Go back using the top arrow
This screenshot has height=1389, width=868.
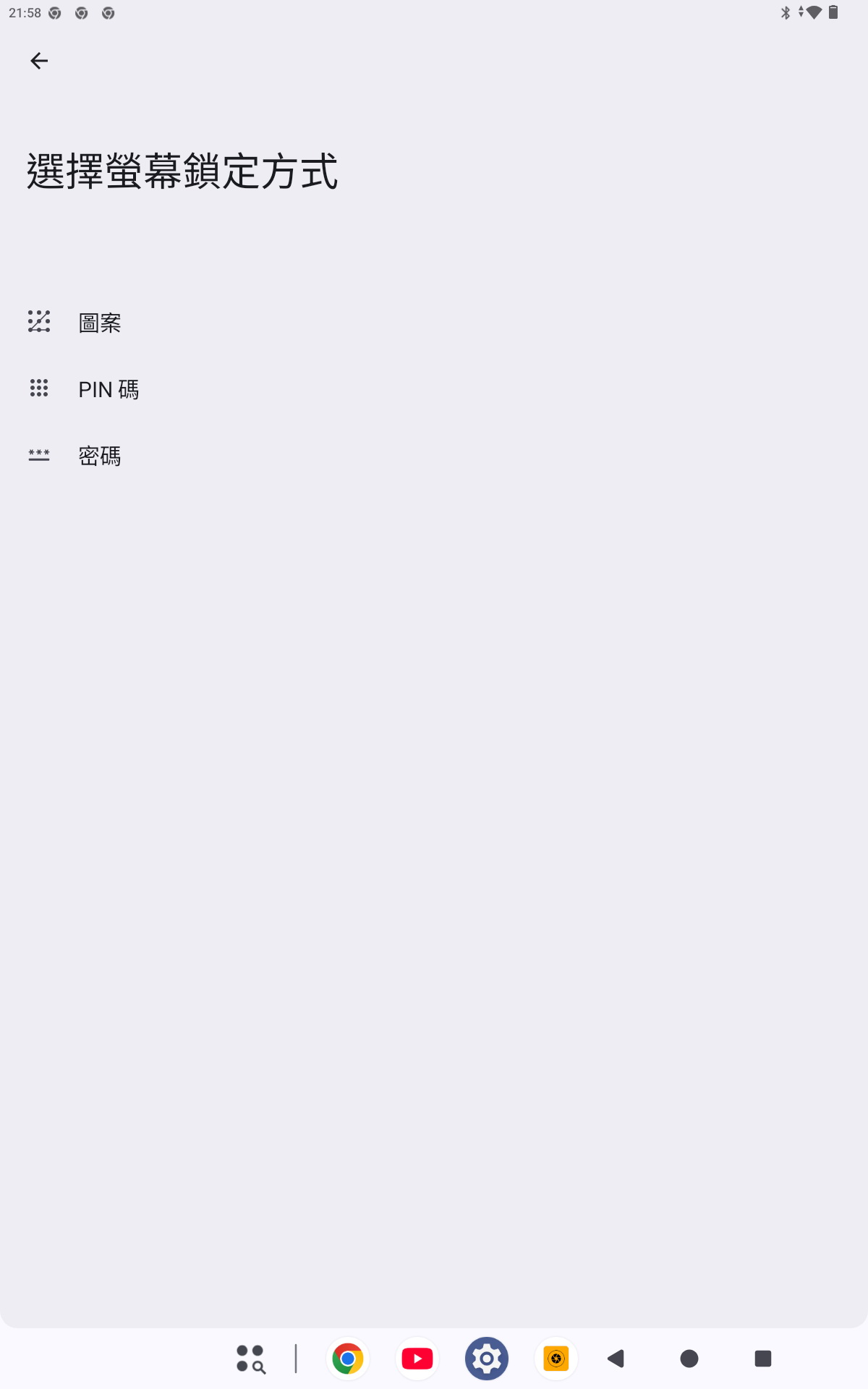tap(39, 61)
